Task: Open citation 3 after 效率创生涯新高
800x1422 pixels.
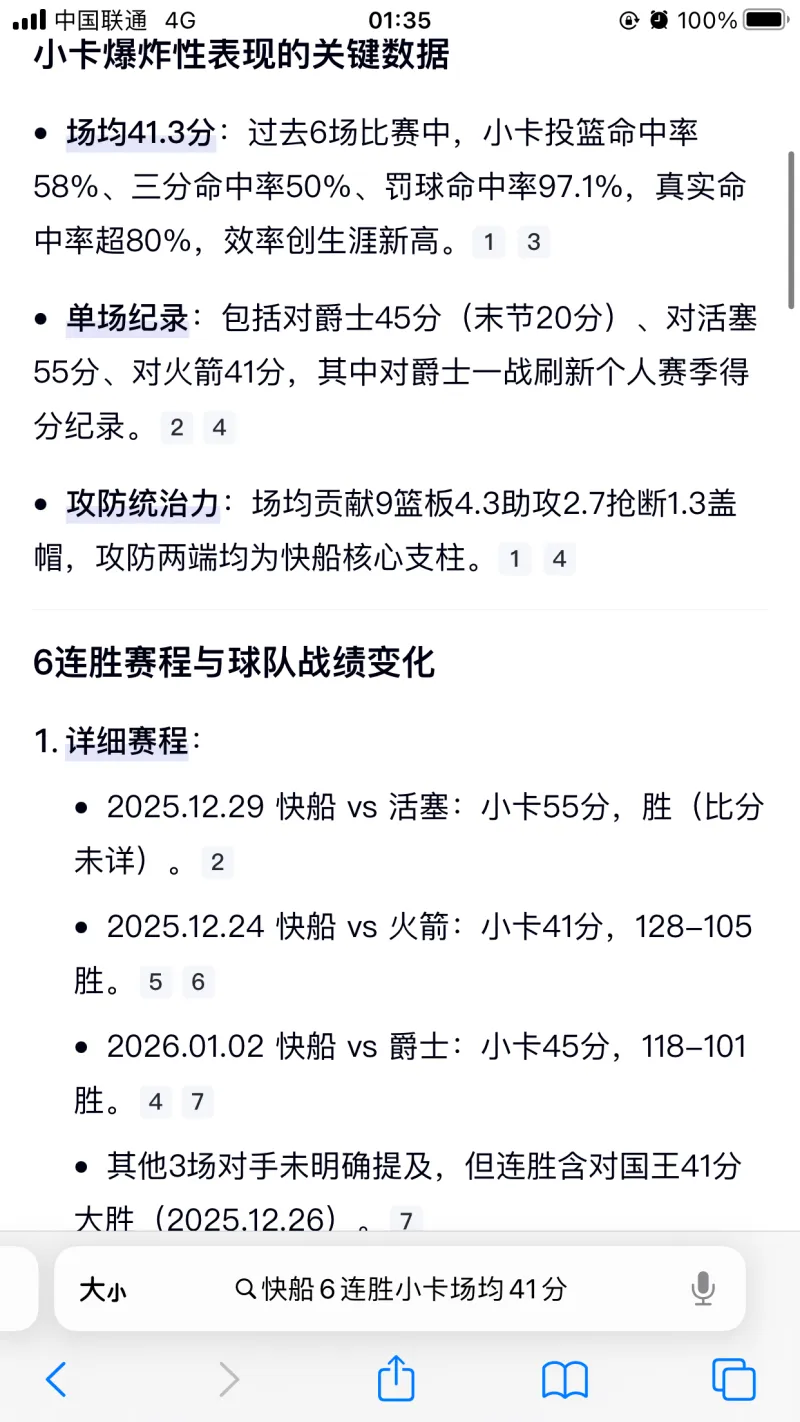Action: click(534, 242)
